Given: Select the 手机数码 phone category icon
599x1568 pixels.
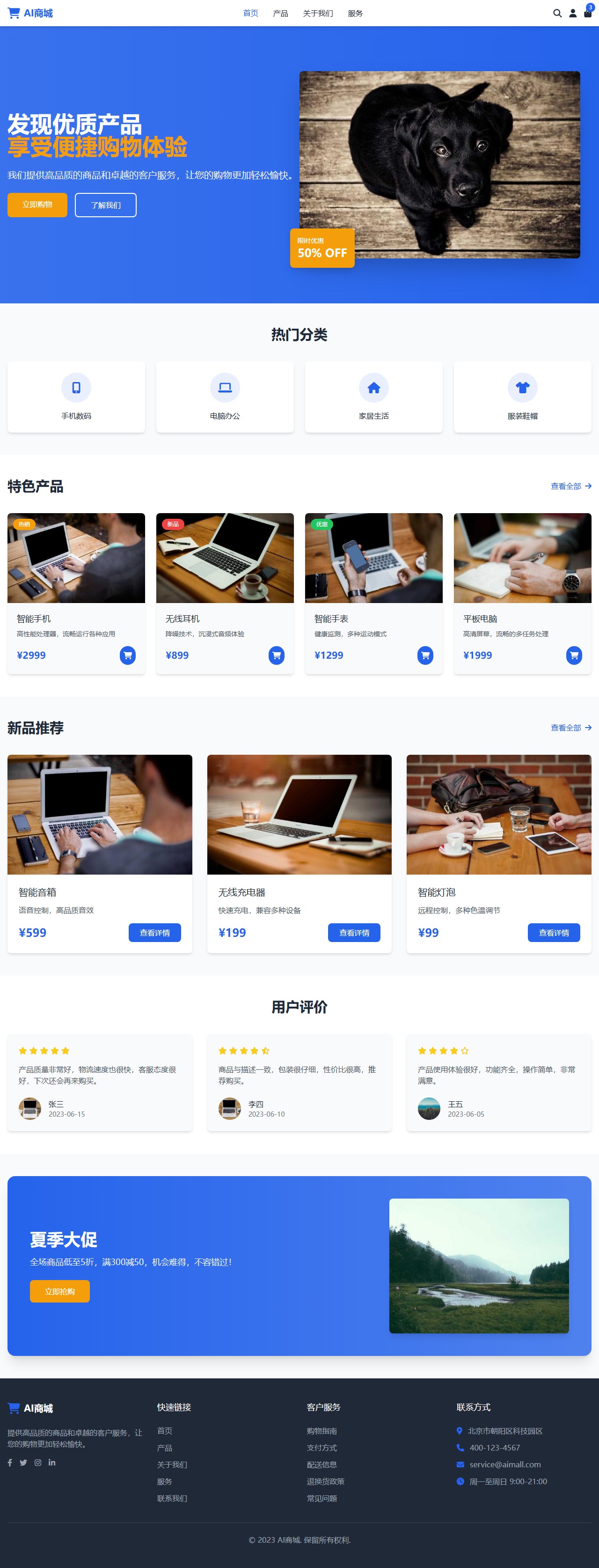Looking at the screenshot, I should coord(76,388).
